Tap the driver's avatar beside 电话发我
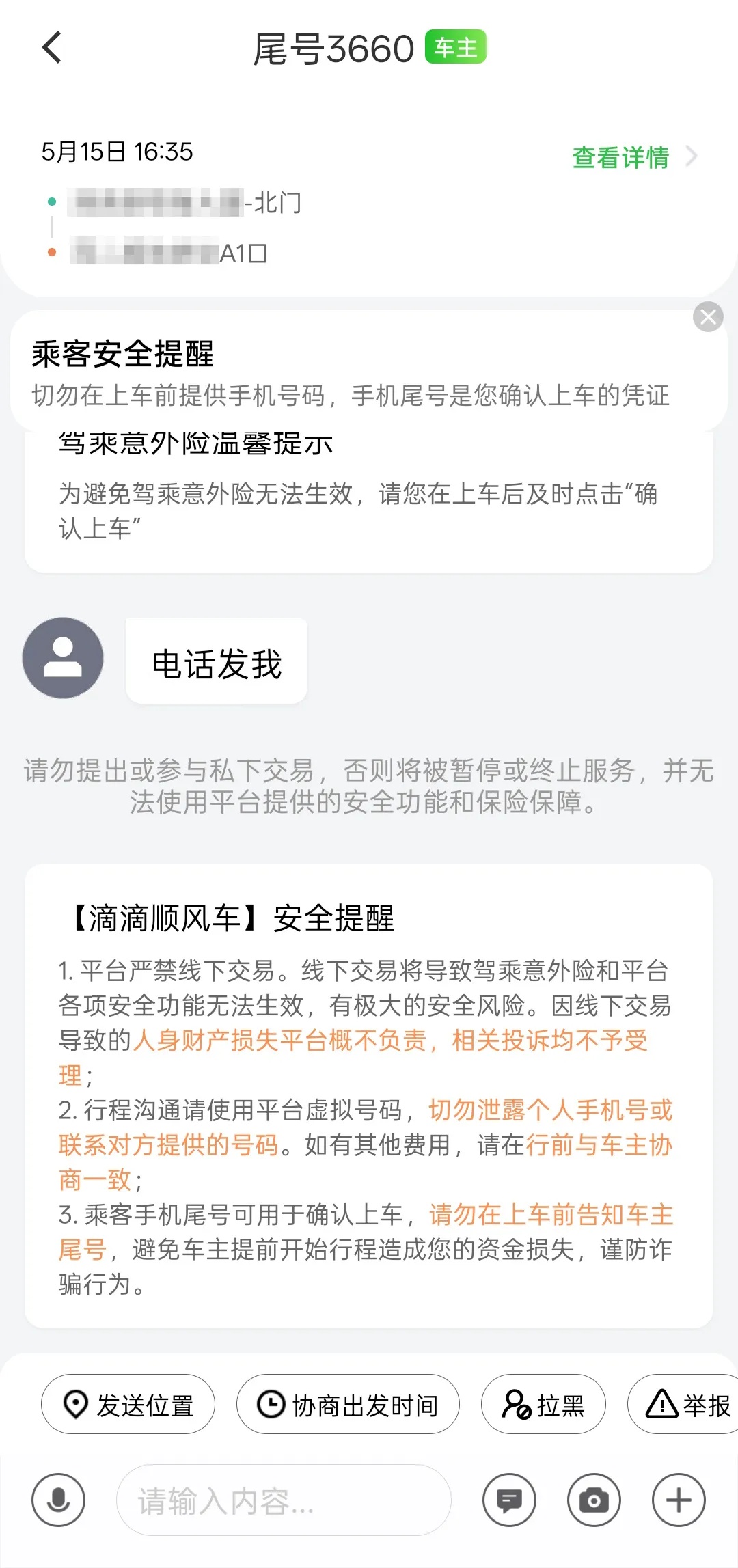 (63, 658)
